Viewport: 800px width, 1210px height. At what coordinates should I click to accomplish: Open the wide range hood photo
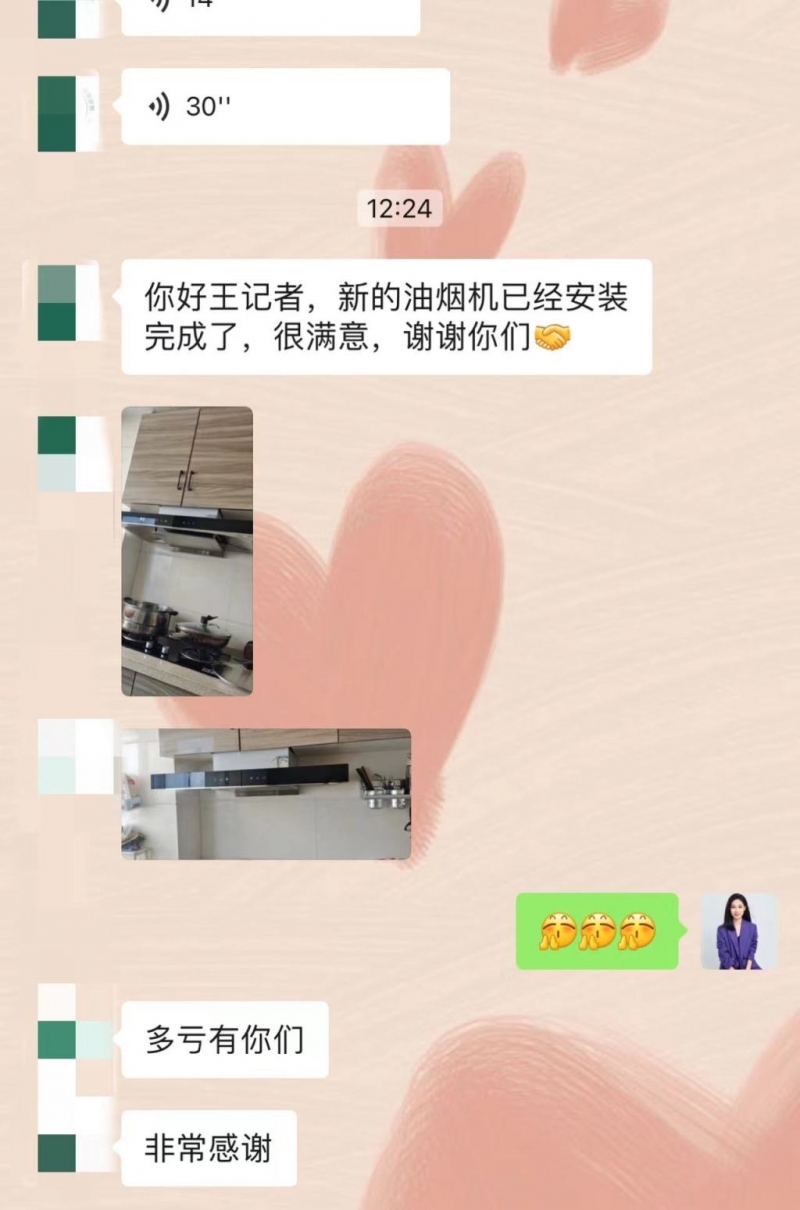coord(266,794)
